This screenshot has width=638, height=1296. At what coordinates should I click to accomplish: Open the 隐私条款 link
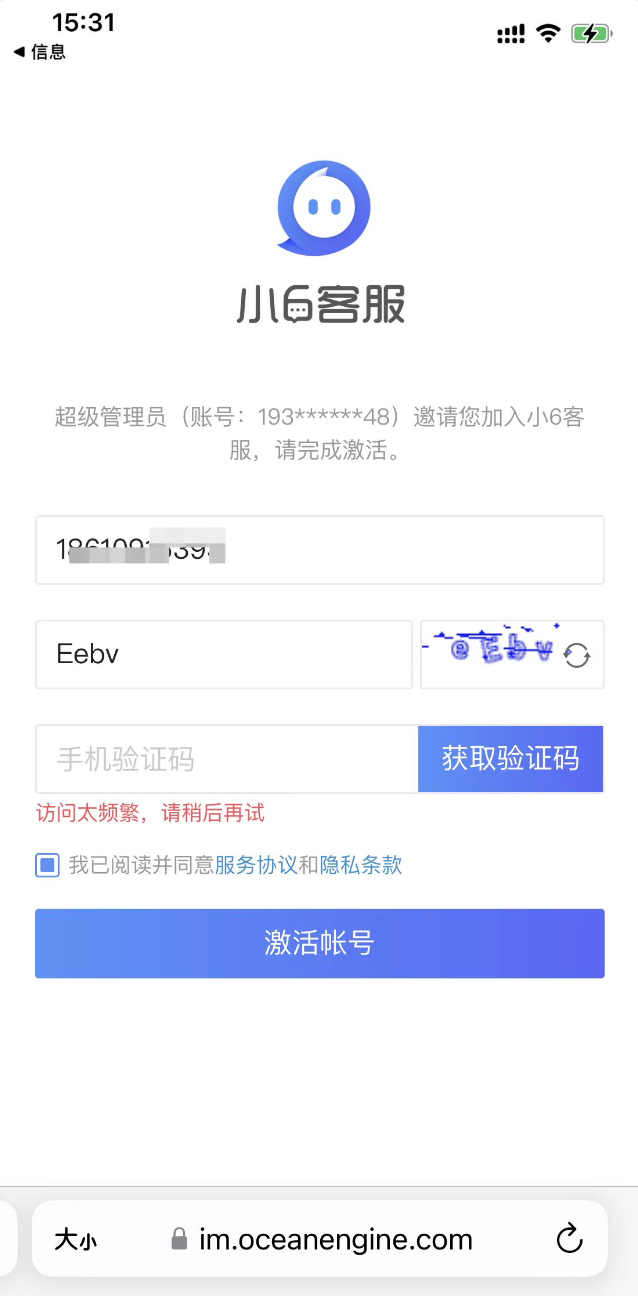coord(361,865)
